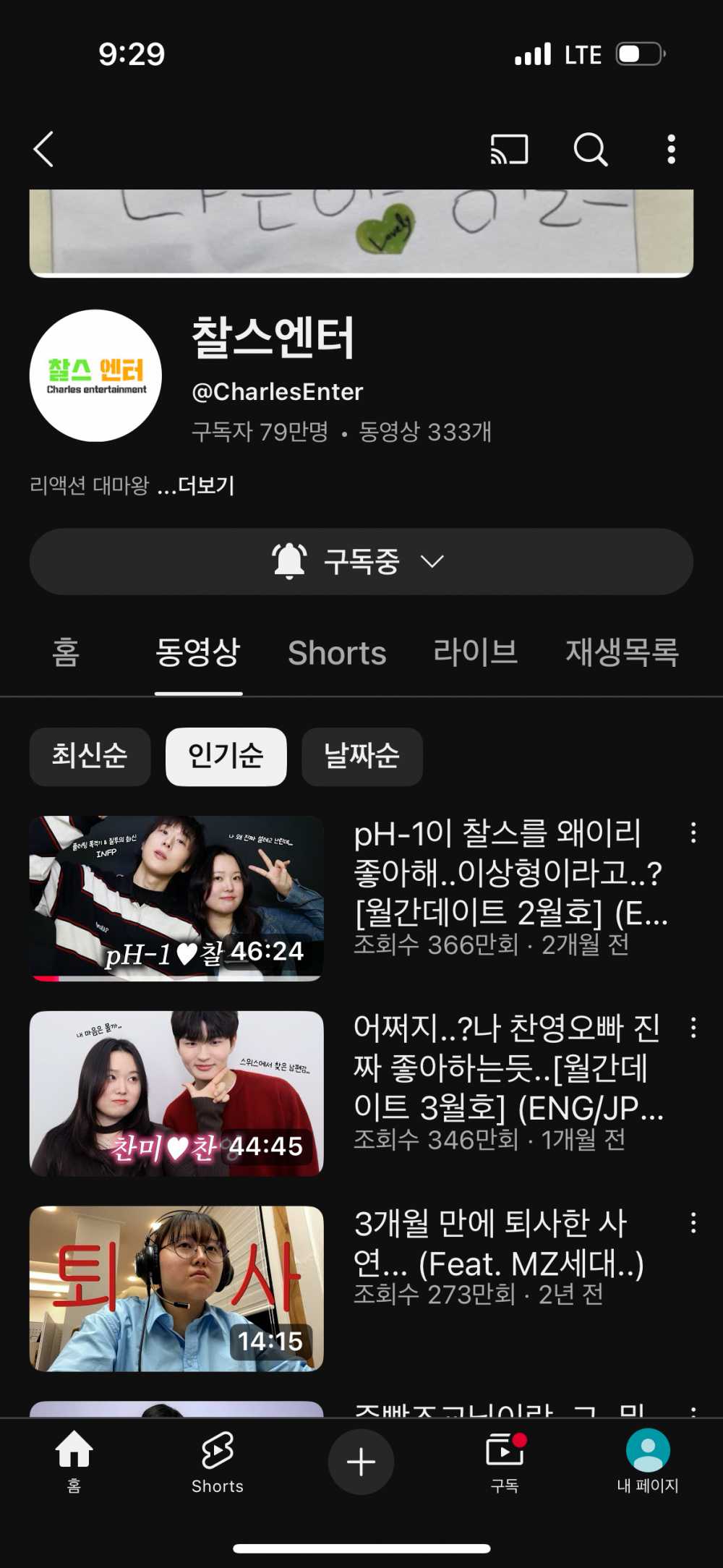The height and width of the screenshot is (1568, 723).
Task: Open the top-right overflow menu
Action: coord(671,149)
